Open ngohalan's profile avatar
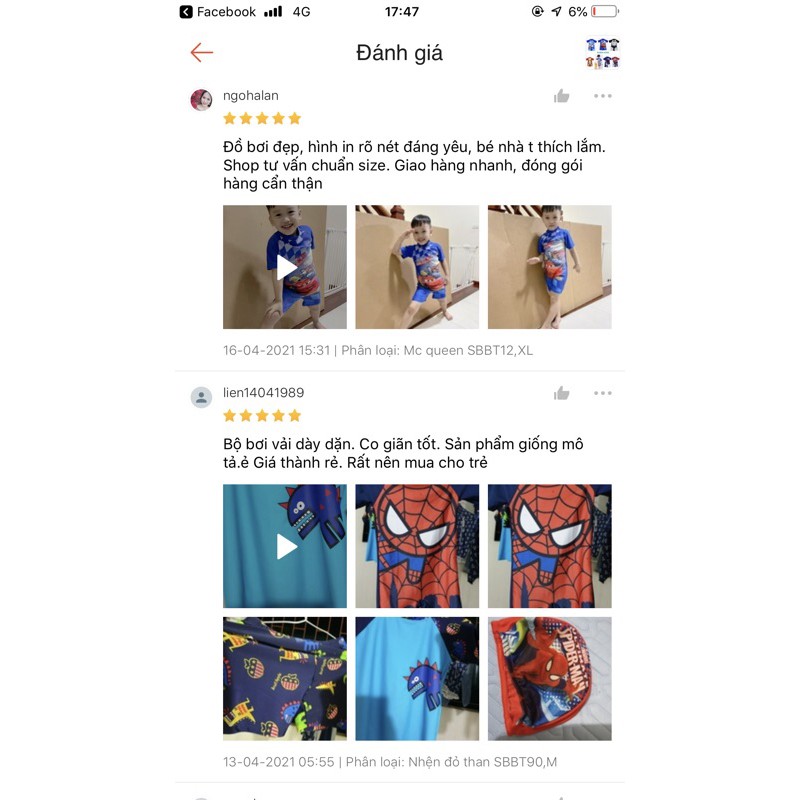Screen dimensions: 800x800 [x=201, y=100]
